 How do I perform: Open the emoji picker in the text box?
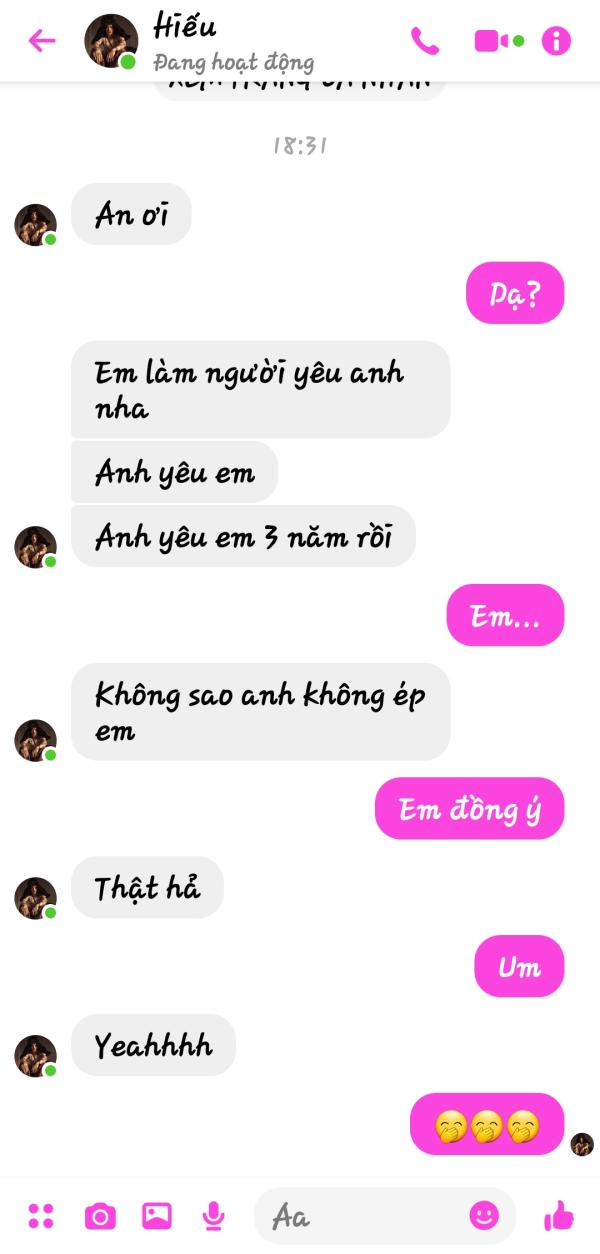[x=484, y=1216]
